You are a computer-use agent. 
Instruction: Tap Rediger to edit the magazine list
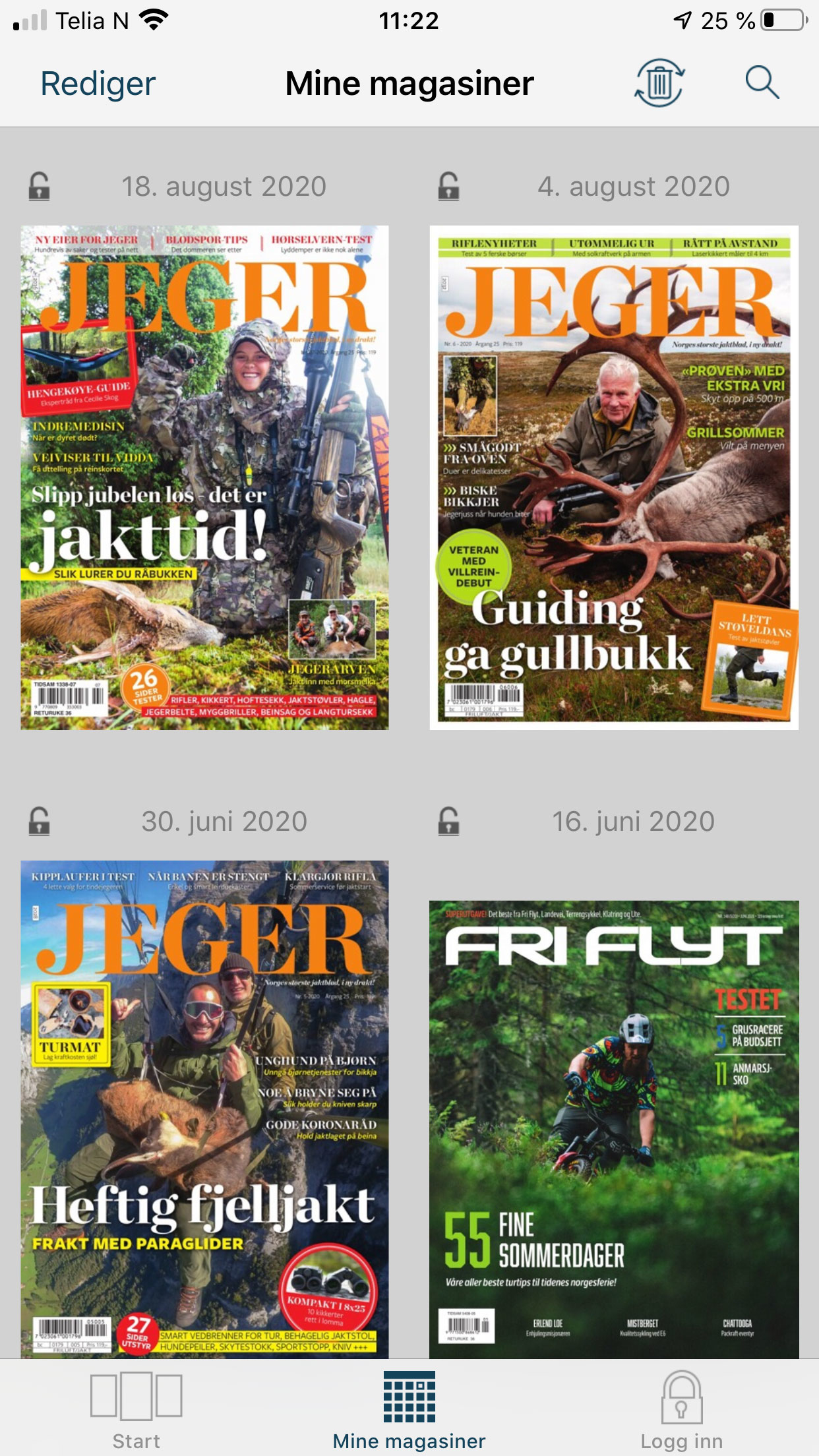(x=98, y=84)
